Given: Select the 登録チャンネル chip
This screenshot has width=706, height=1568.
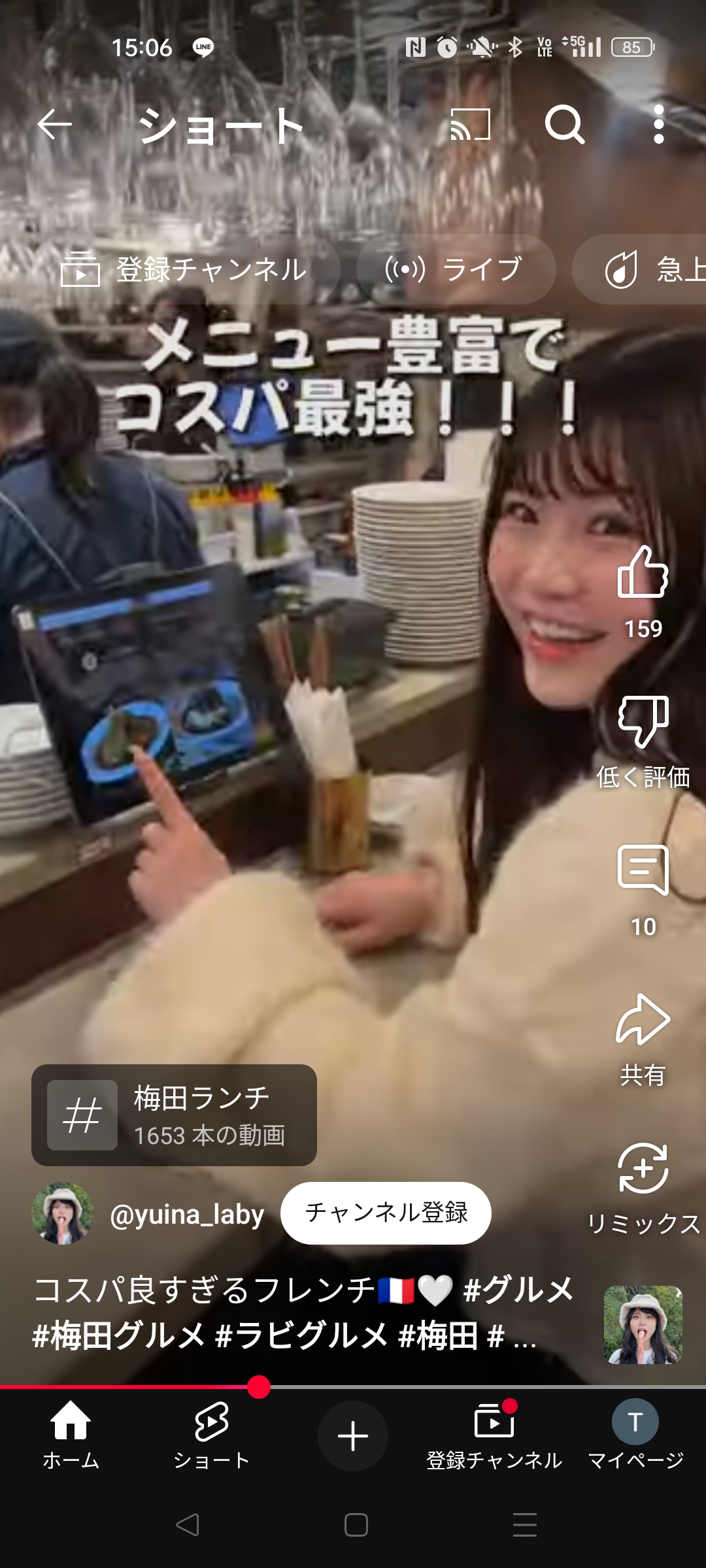Looking at the screenshot, I should 184,269.
